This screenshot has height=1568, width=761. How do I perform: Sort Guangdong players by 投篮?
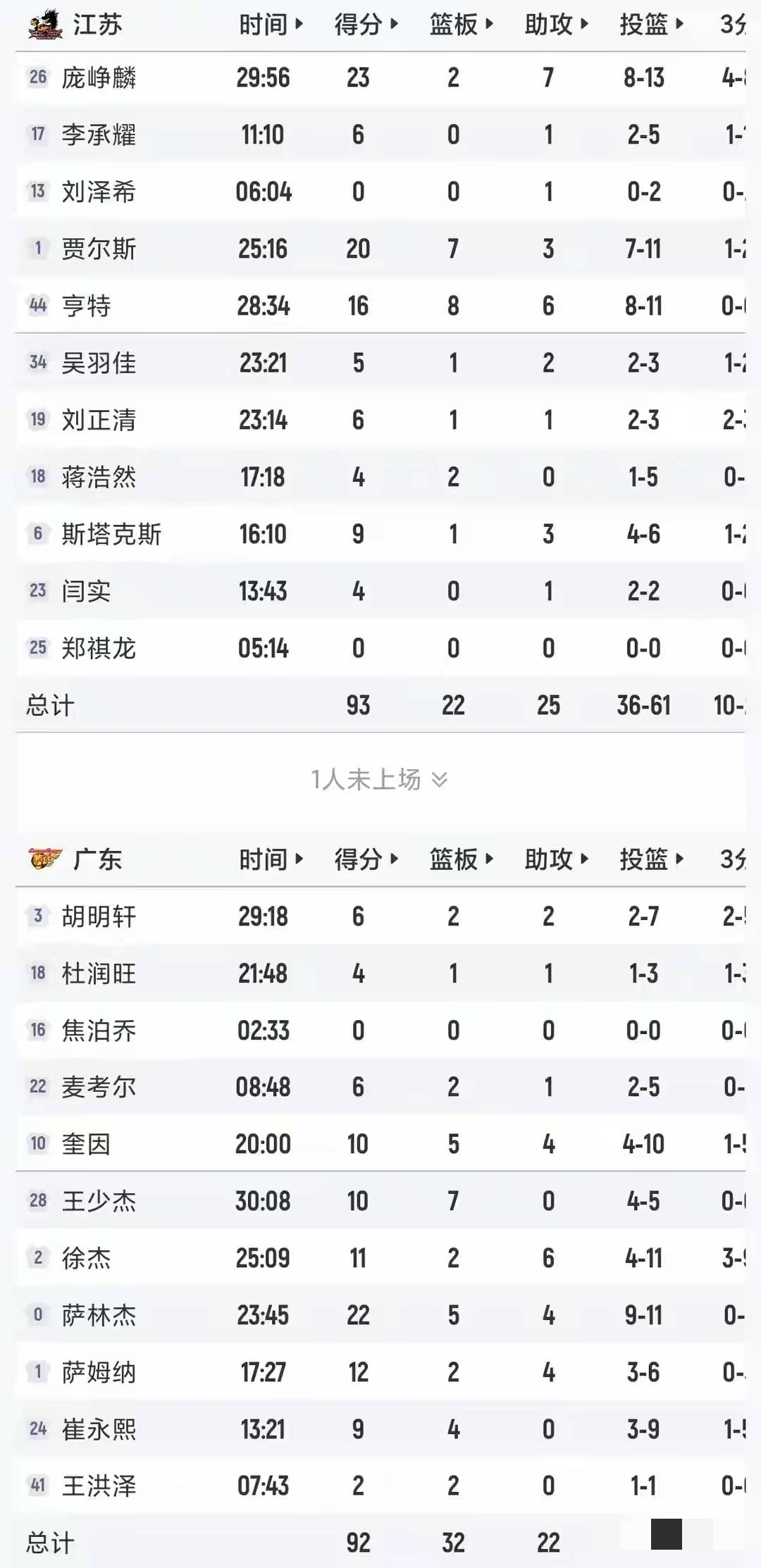(651, 859)
